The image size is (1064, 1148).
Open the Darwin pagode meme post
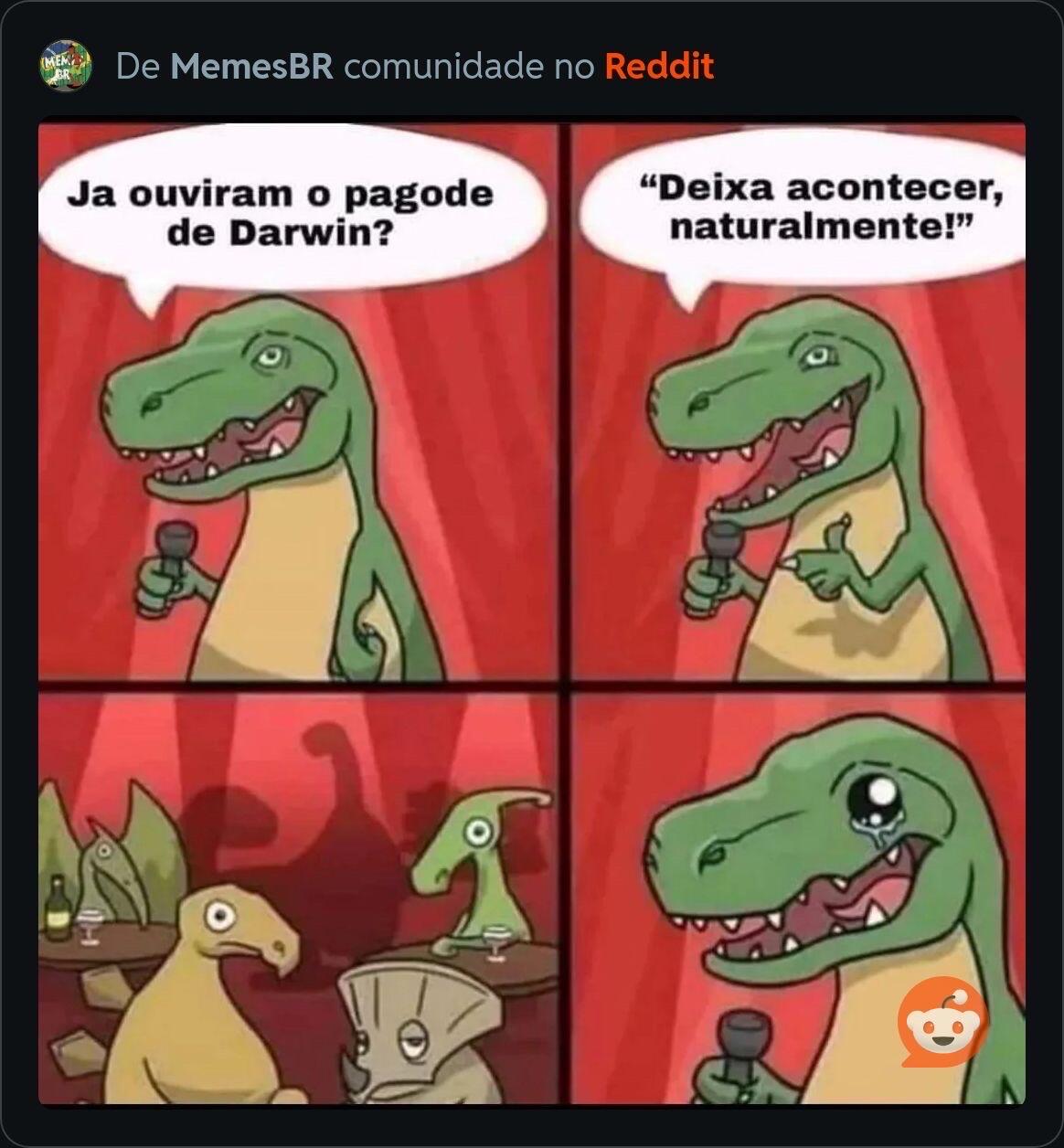pos(531,612)
